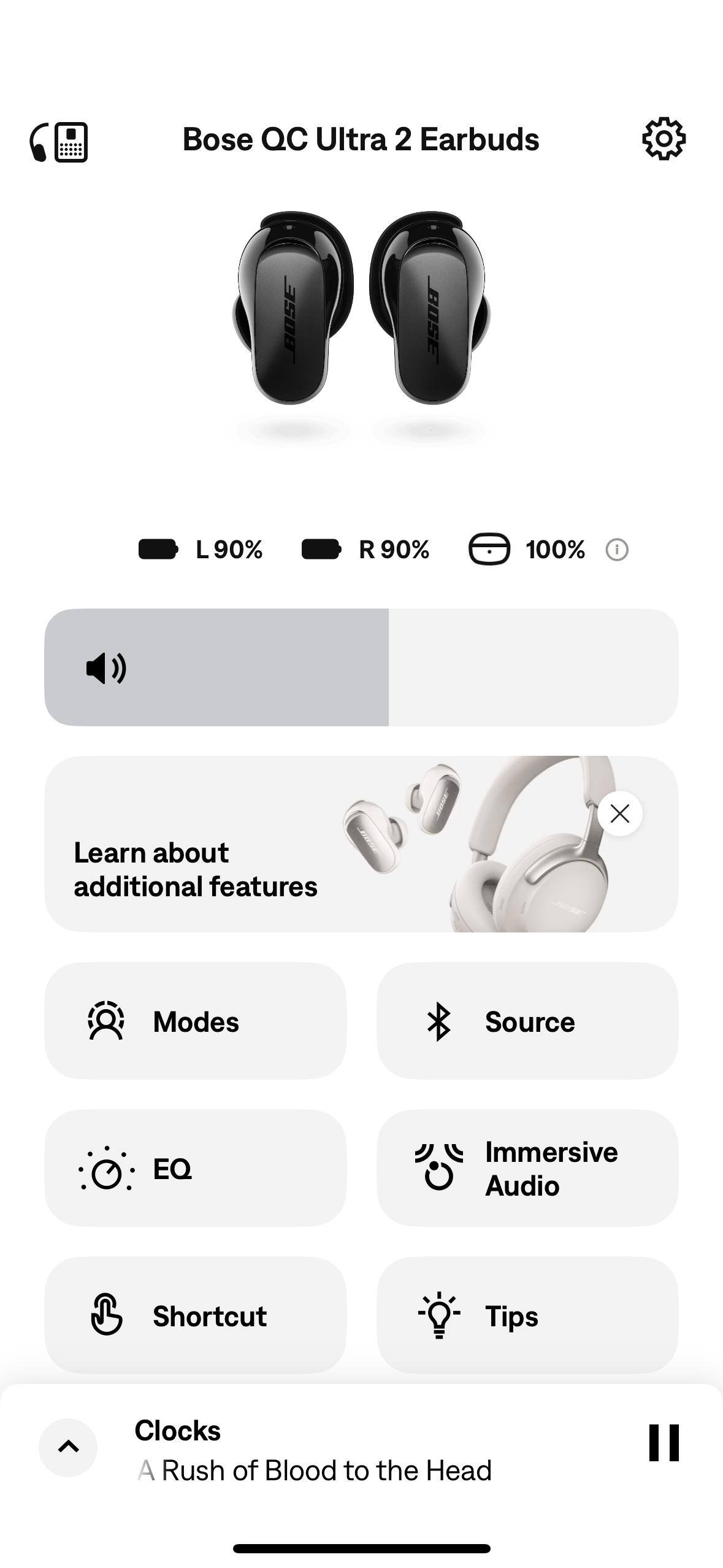The height and width of the screenshot is (1568, 723).
Task: Open the EQ settings
Action: pos(195,1168)
